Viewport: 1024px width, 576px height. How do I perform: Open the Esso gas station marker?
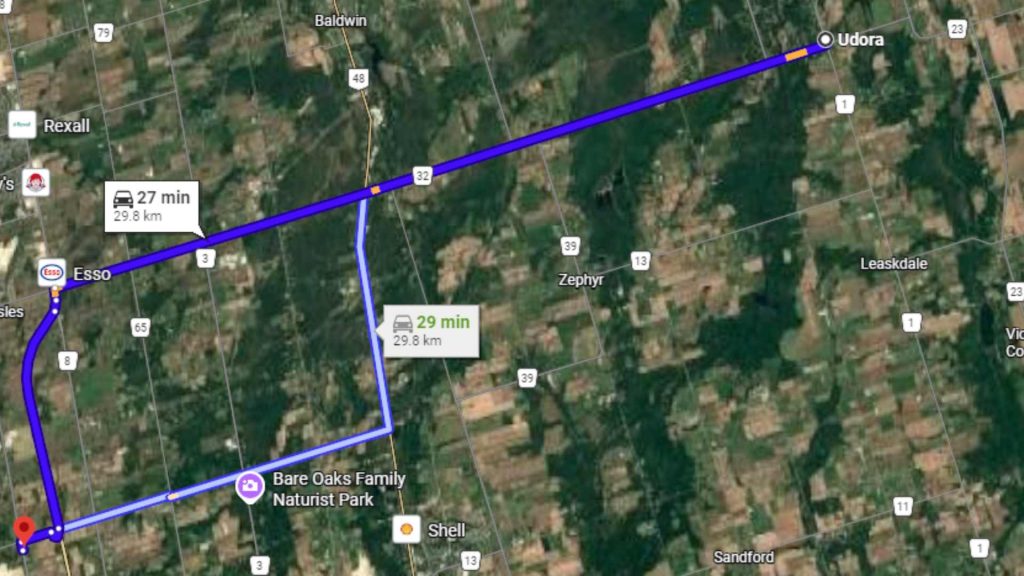(x=52, y=272)
